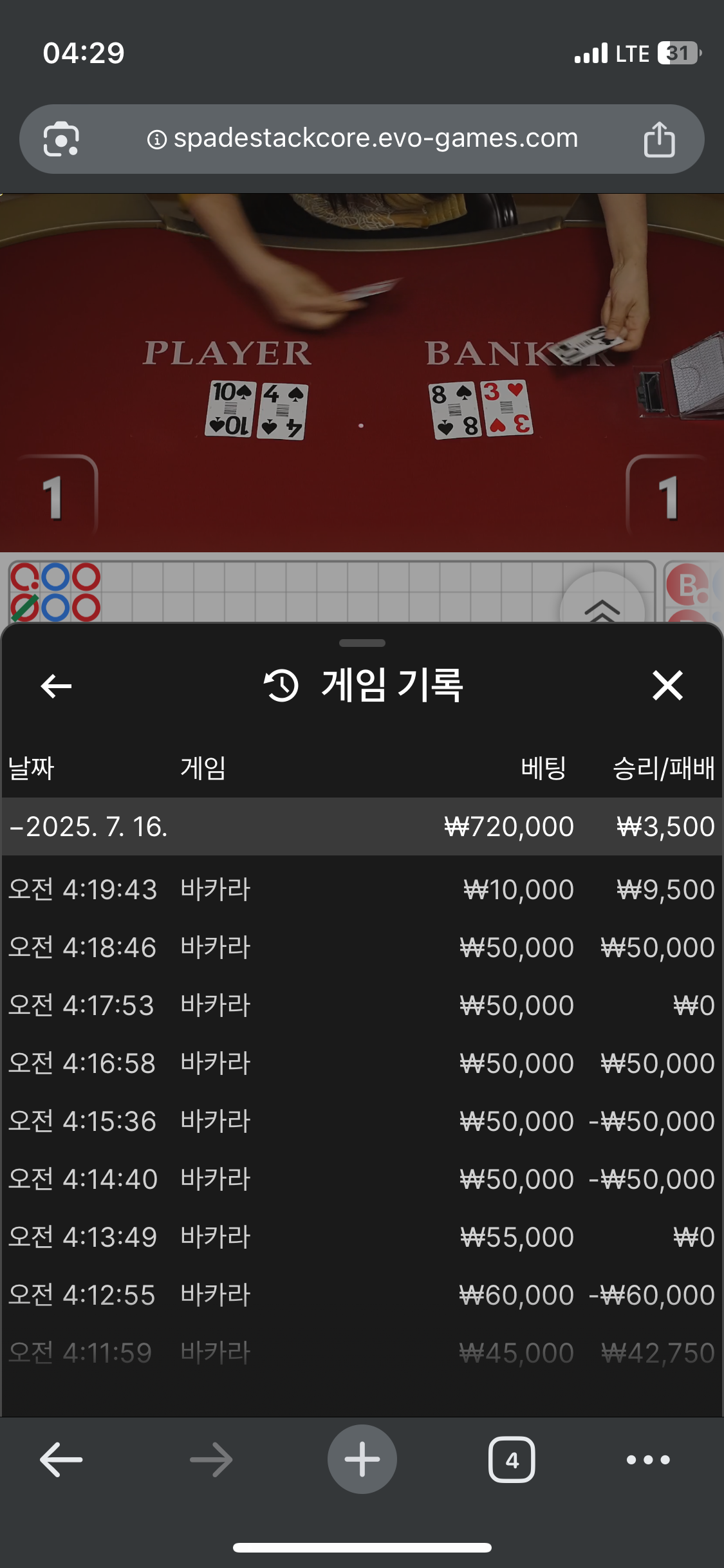Share this page from the address bar
The height and width of the screenshot is (1568, 724).
tap(659, 139)
